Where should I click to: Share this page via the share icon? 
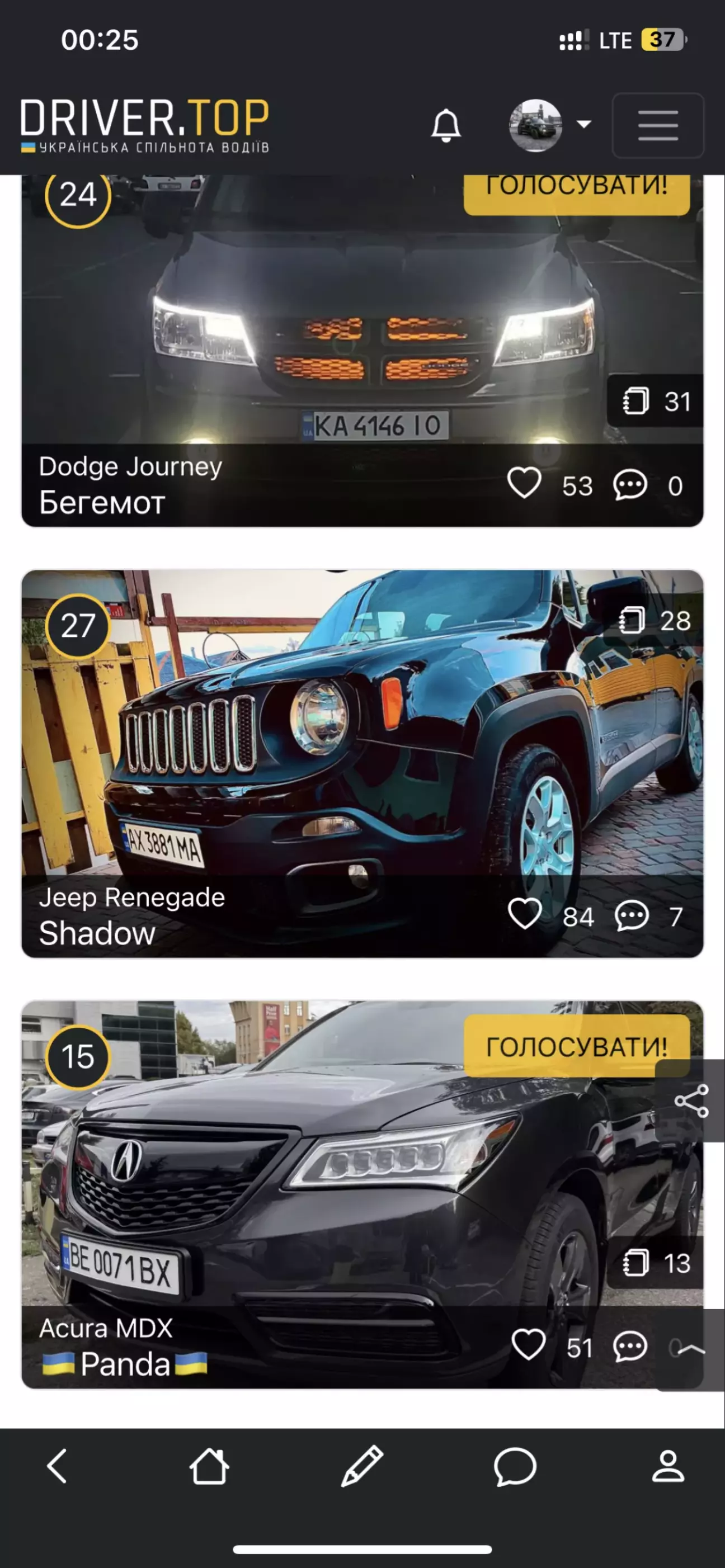691,1101
